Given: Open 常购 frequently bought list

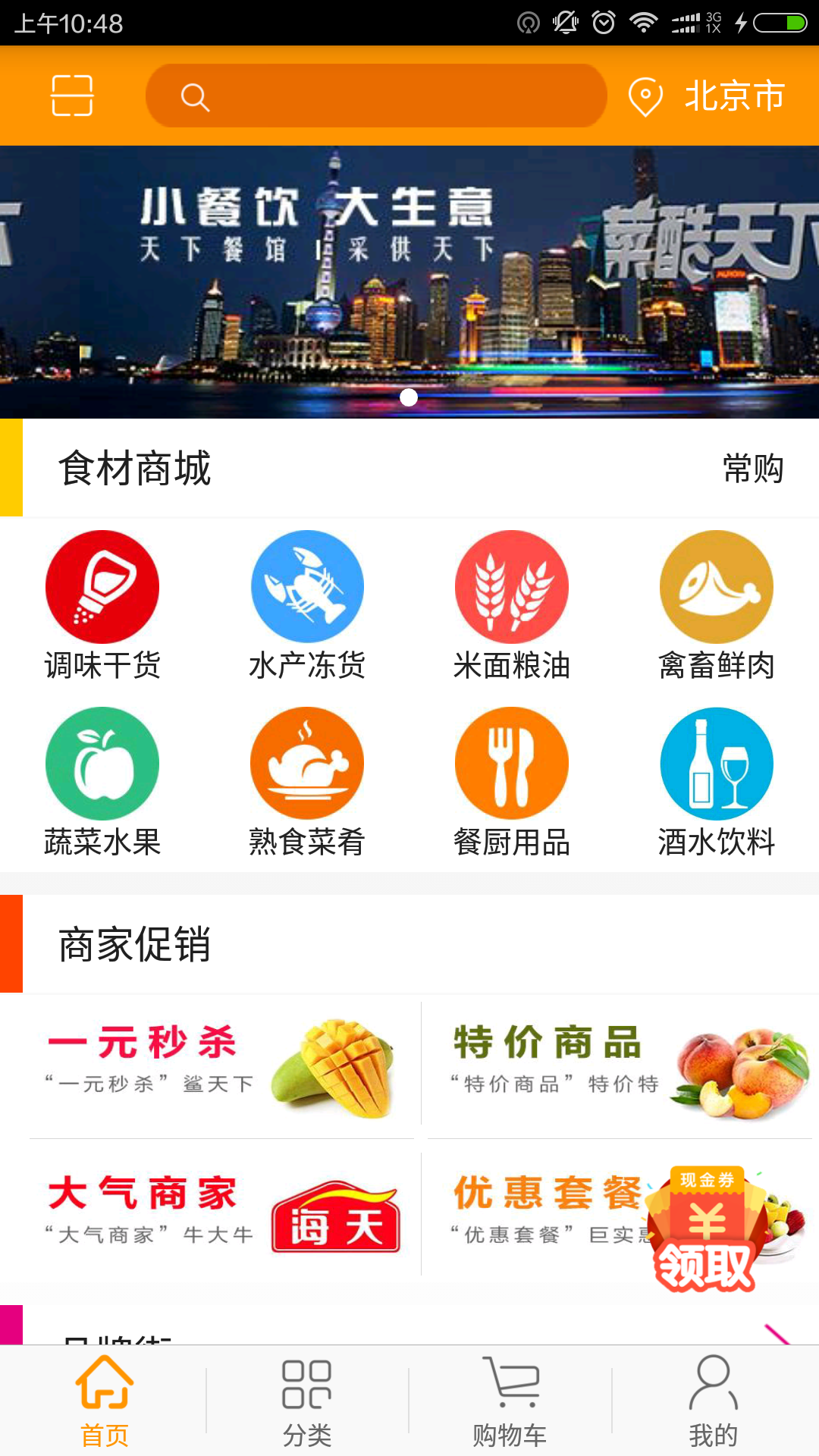Looking at the screenshot, I should point(752,469).
